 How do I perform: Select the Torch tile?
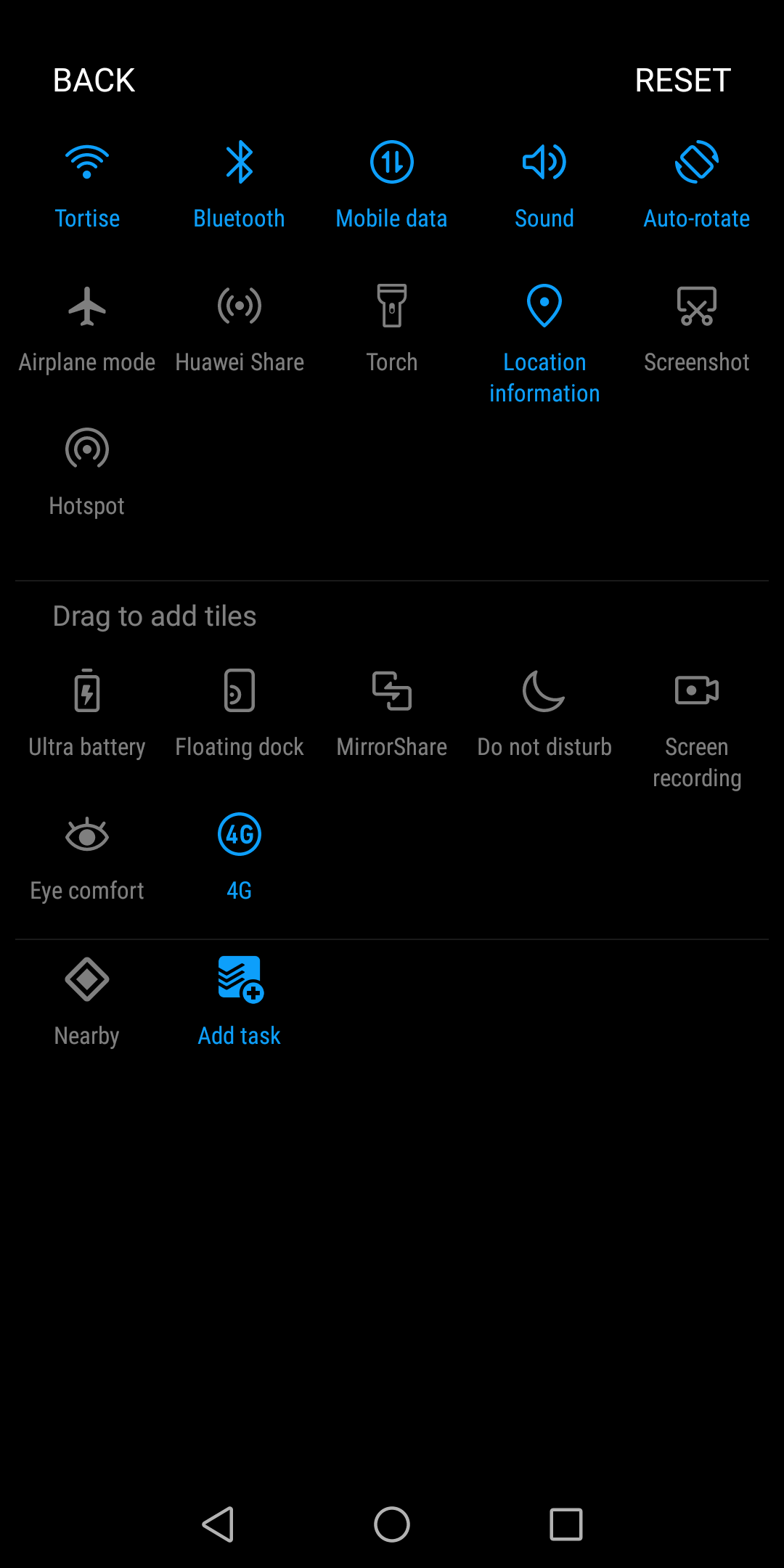coord(392,330)
